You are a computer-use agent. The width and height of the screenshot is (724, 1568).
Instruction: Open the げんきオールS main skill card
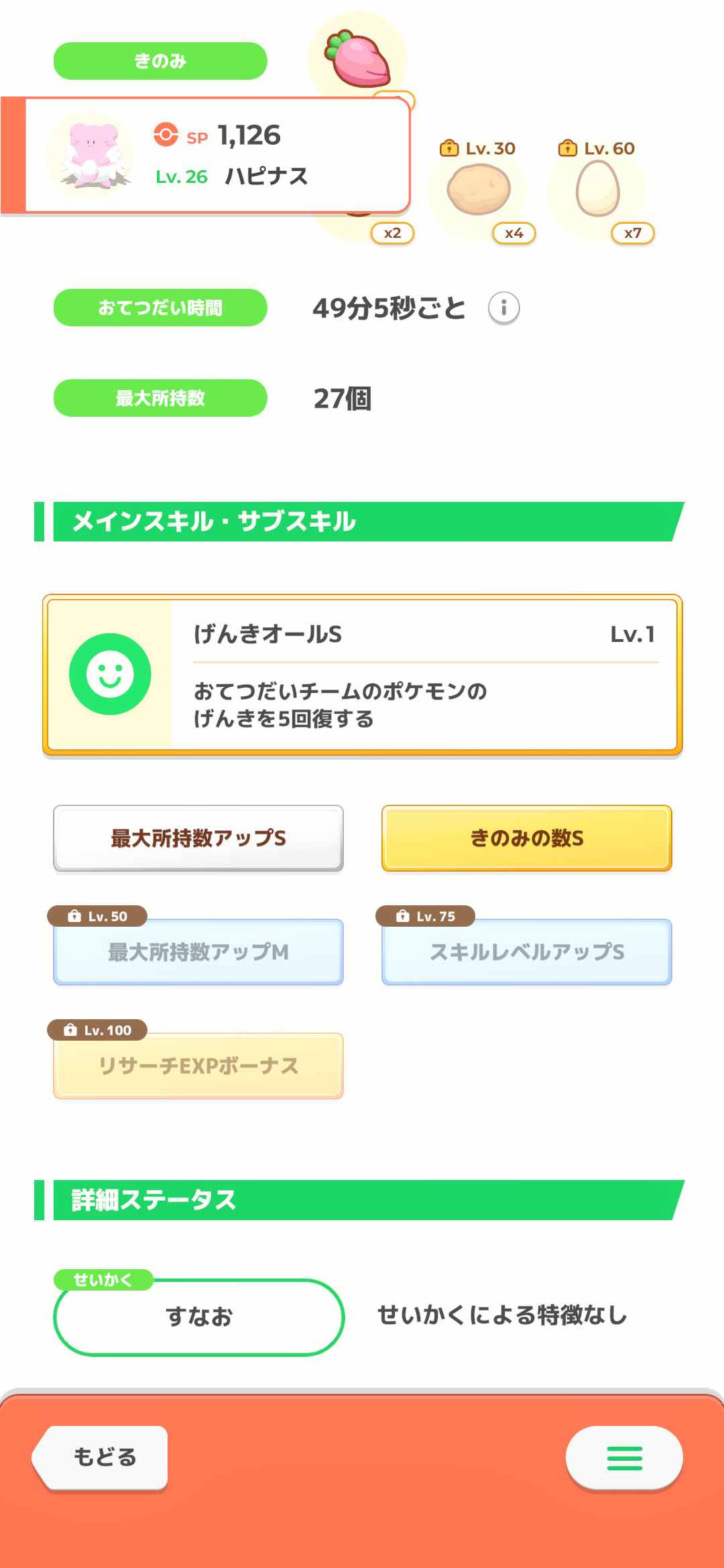(362, 675)
